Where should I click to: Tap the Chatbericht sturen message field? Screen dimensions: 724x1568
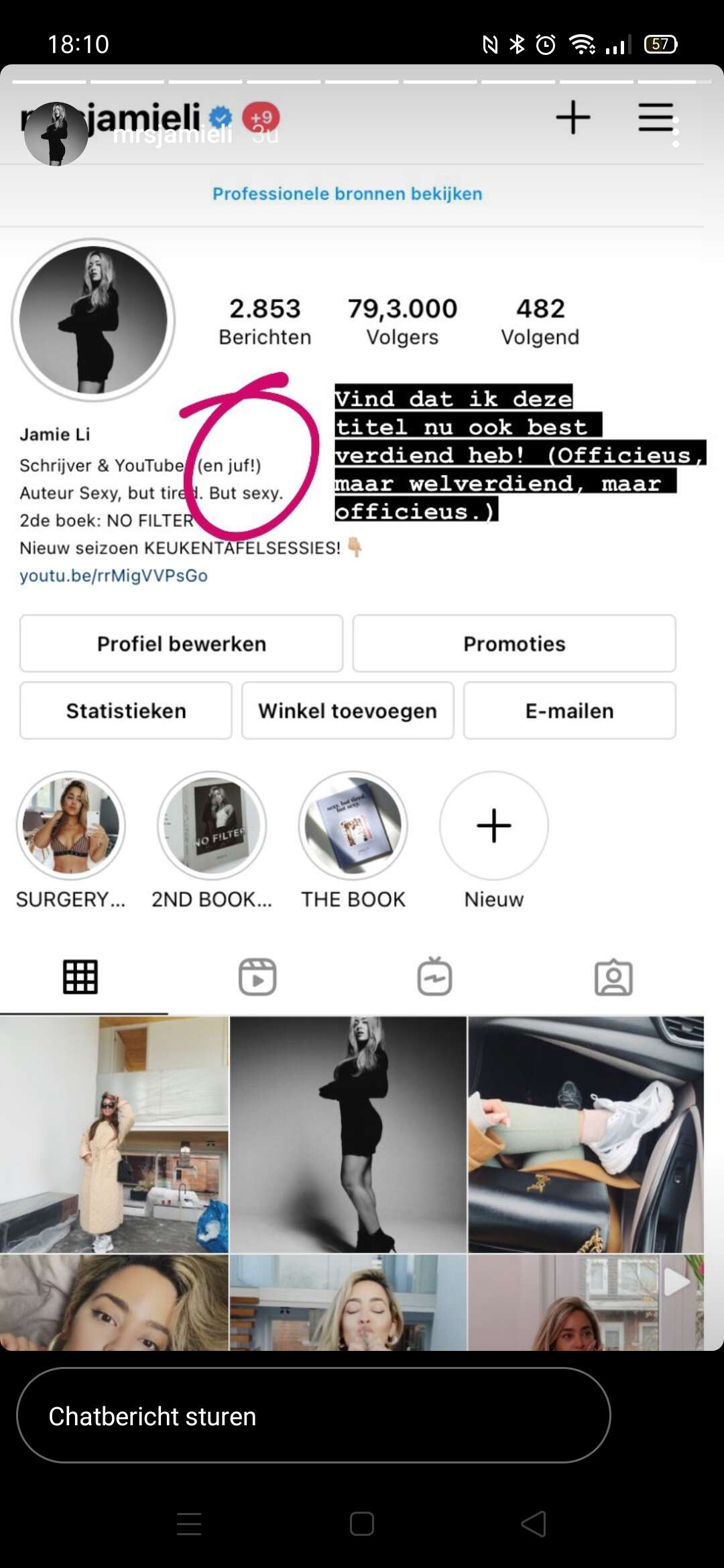(313, 1415)
